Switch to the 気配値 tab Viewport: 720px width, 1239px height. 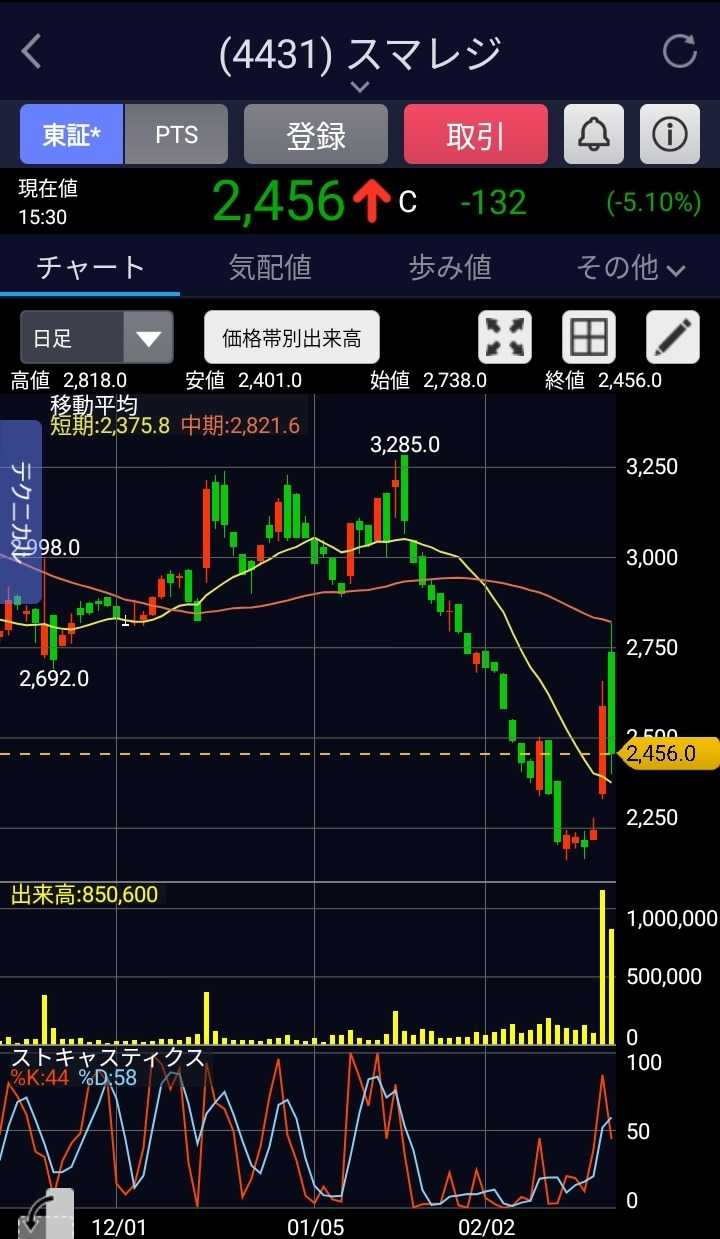pyautogui.click(x=270, y=267)
